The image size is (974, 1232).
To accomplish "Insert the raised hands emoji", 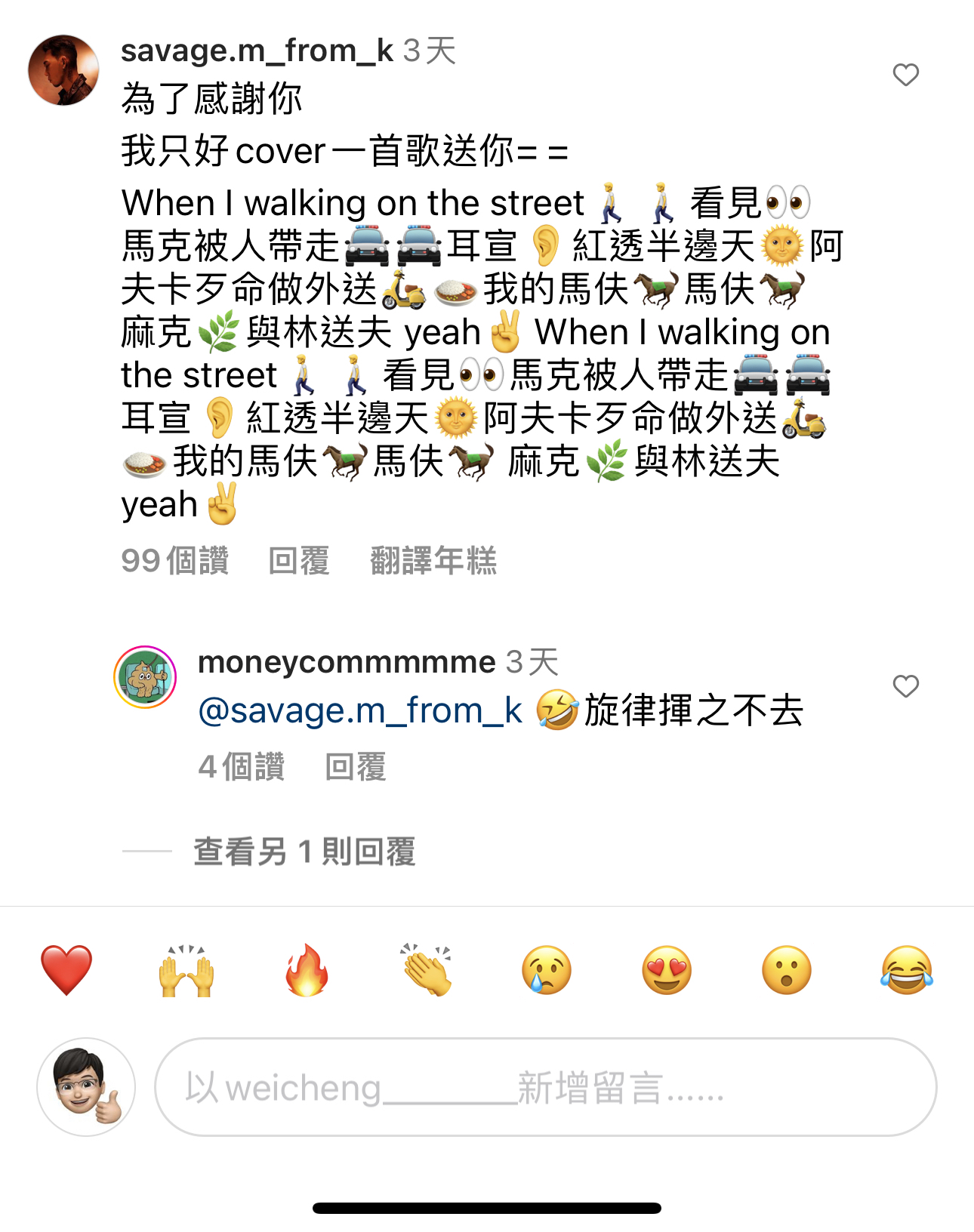I will [186, 970].
